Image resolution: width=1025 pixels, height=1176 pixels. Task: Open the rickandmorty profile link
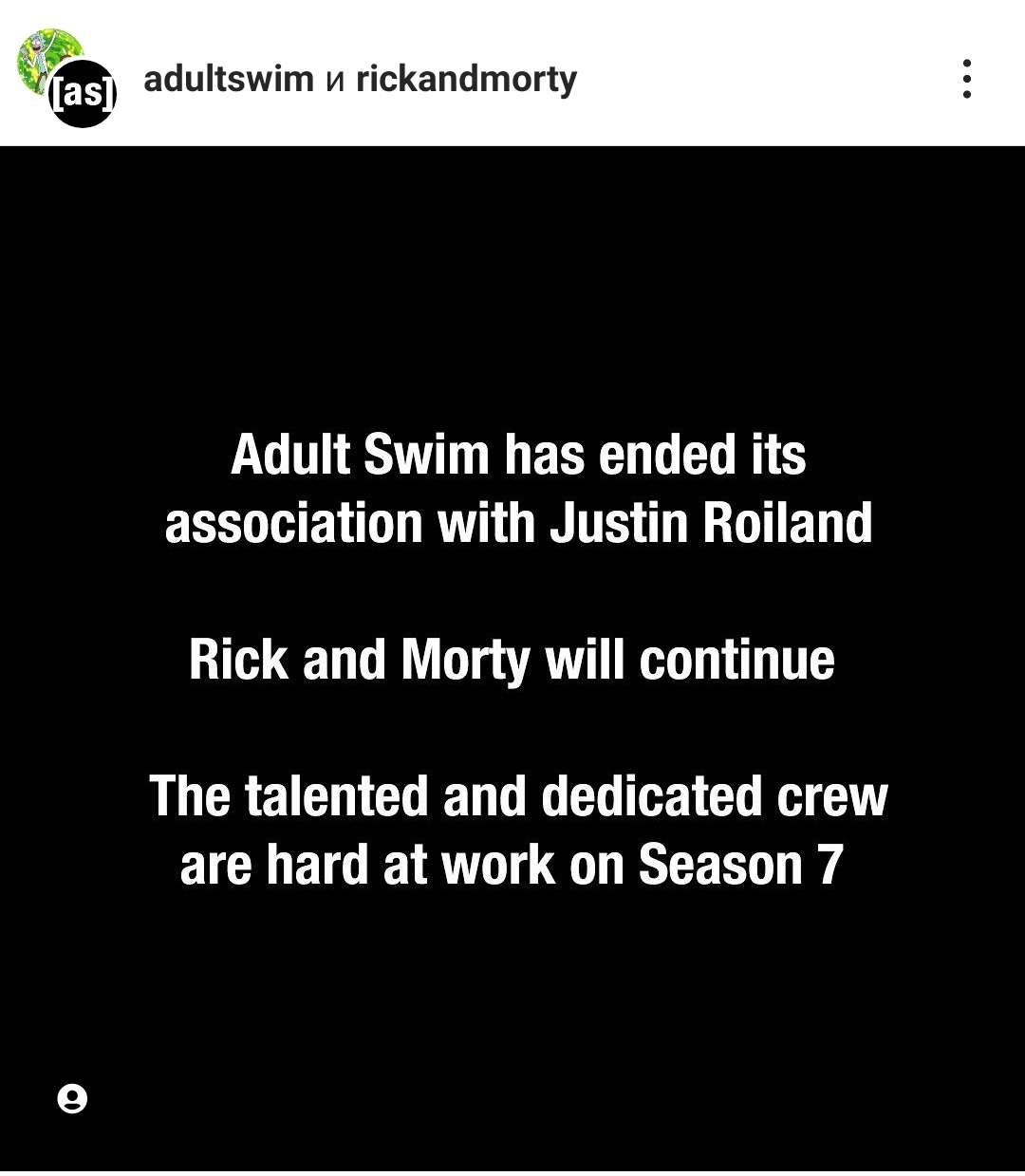click(x=466, y=79)
